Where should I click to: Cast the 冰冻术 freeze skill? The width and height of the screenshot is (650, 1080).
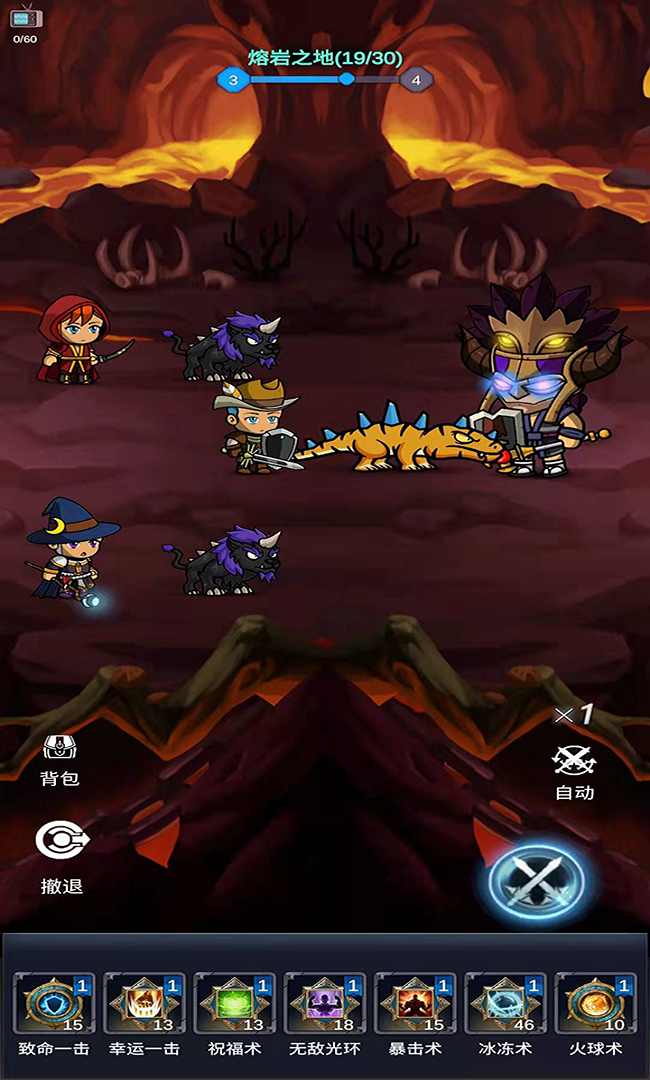(x=505, y=1004)
